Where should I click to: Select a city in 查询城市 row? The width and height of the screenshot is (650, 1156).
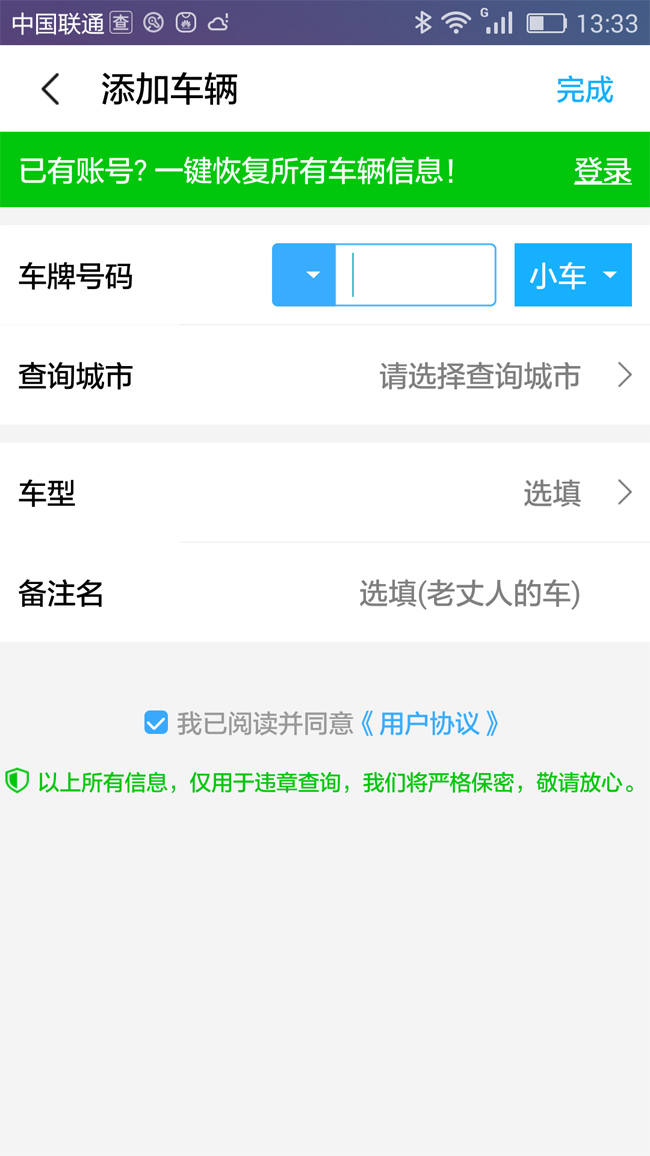[x=325, y=376]
